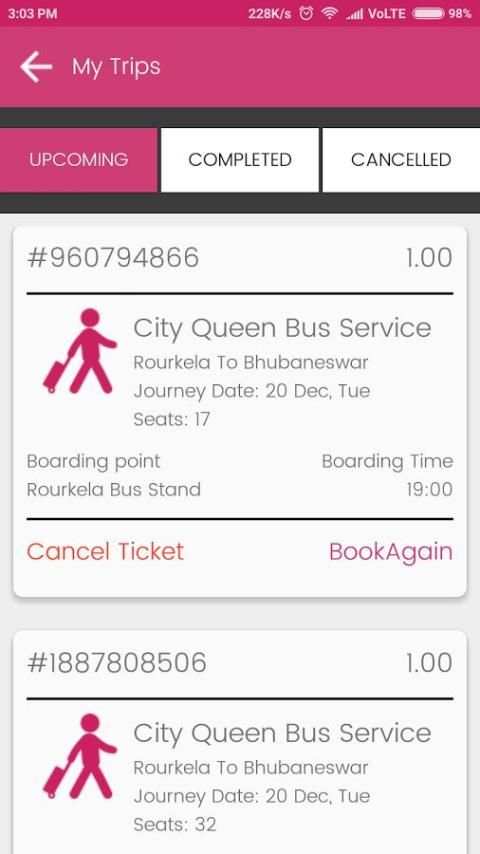The width and height of the screenshot is (480, 854).
Task: Open trip card #1887808506 with seat 32
Action: tap(240, 742)
